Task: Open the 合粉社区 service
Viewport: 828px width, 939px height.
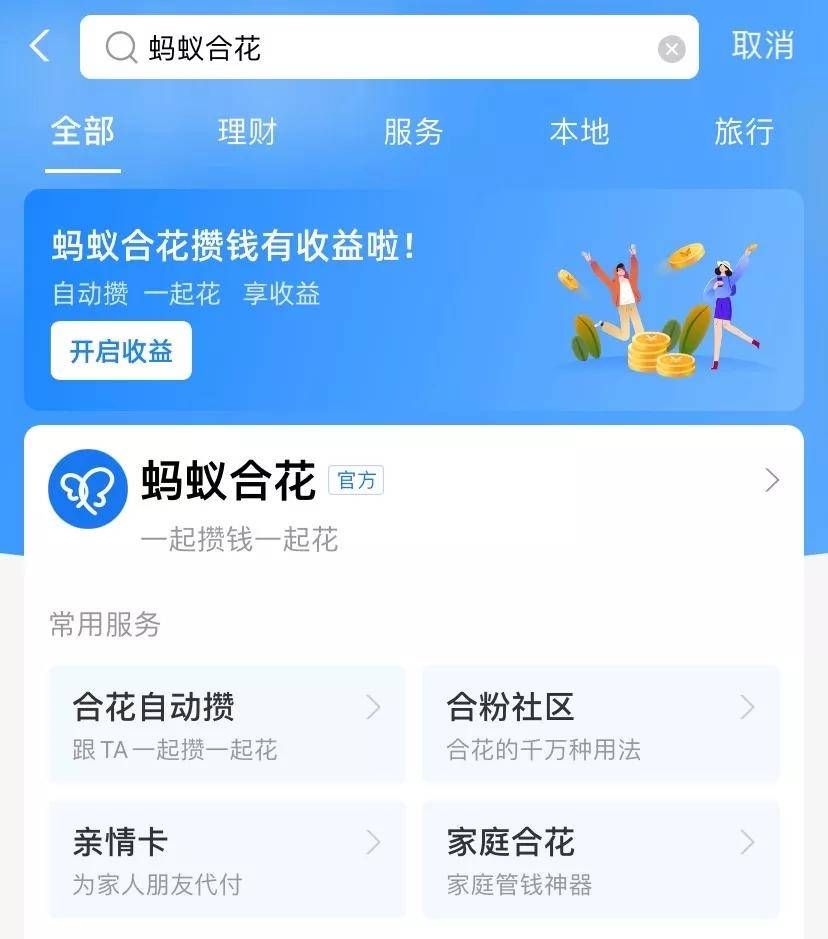Action: point(600,724)
